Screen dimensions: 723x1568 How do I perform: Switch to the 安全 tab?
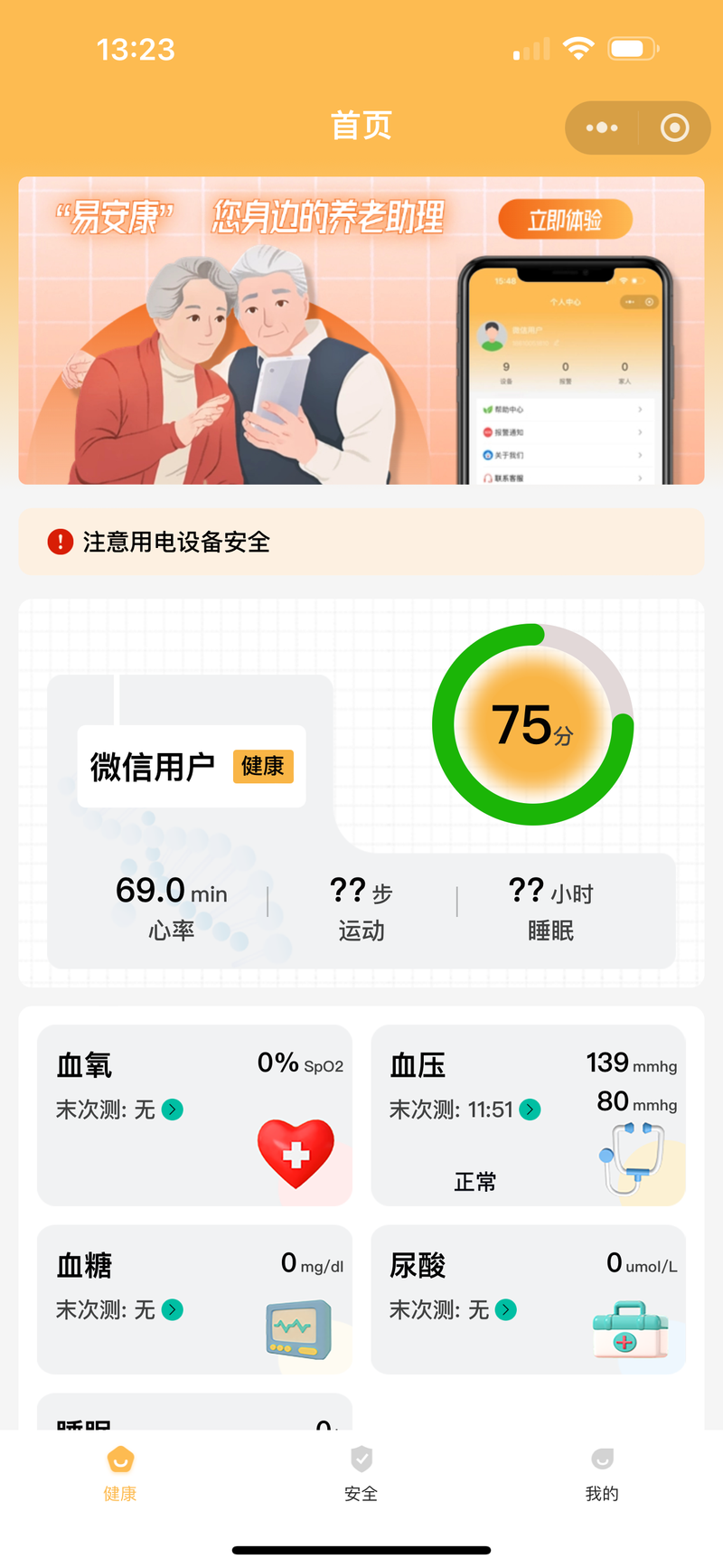tap(361, 1474)
